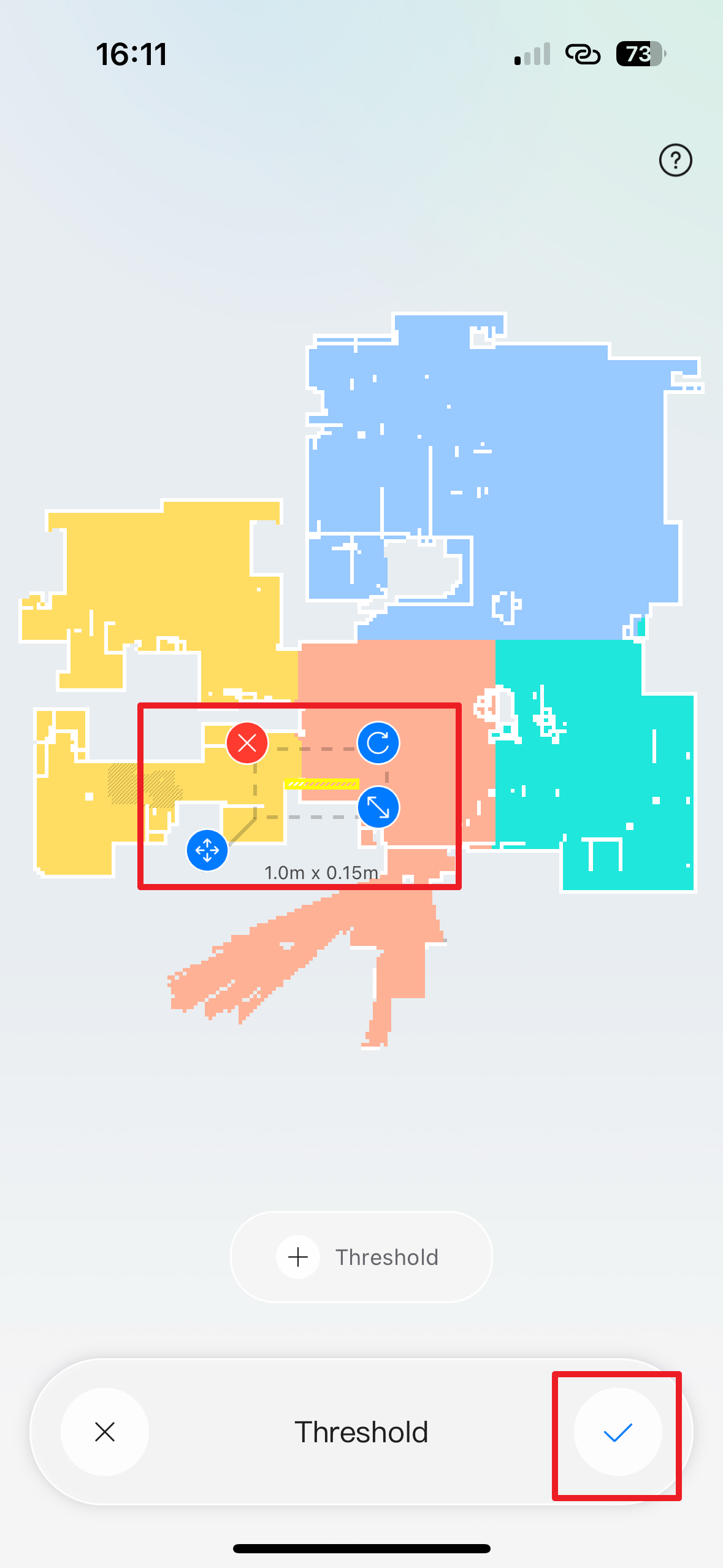This screenshot has height=1568, width=723.
Task: Delete the threshold with the red X
Action: coord(247,743)
